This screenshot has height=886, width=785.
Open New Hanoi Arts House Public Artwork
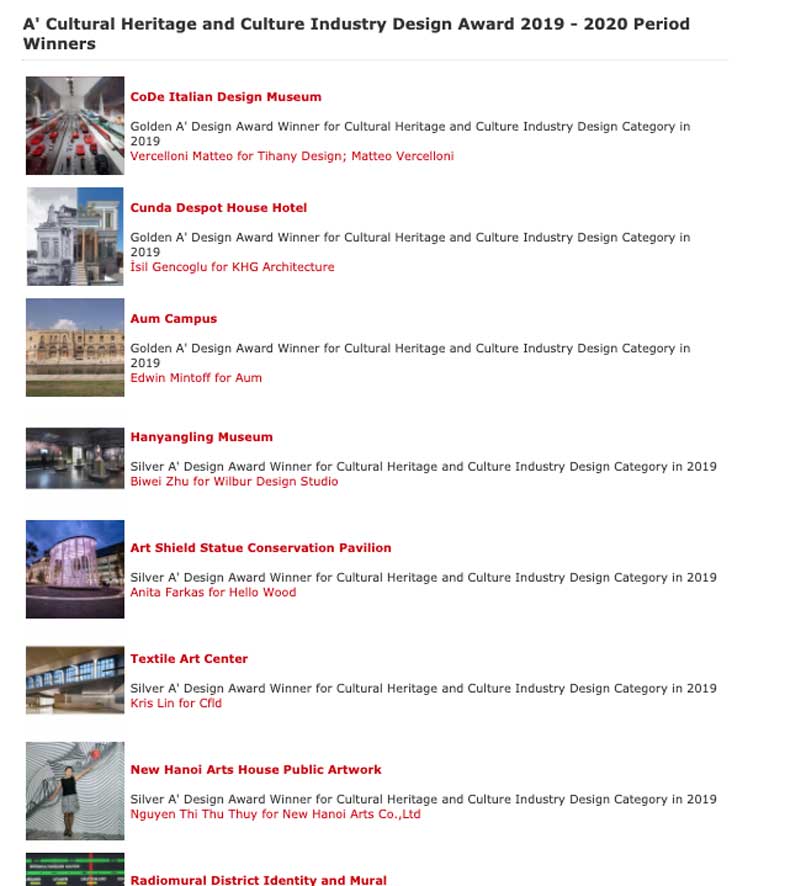pyautogui.click(x=255, y=770)
